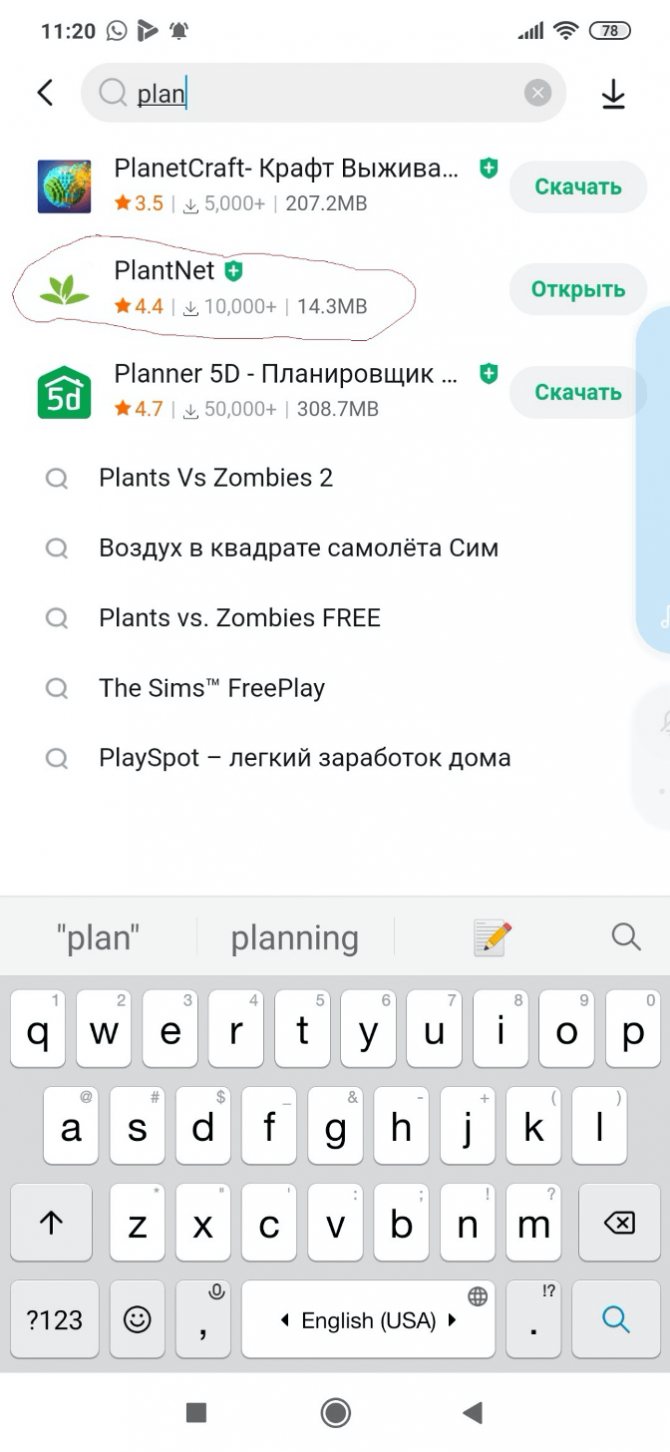Open the downloads manager icon
The width and height of the screenshot is (670, 1452).
[613, 94]
